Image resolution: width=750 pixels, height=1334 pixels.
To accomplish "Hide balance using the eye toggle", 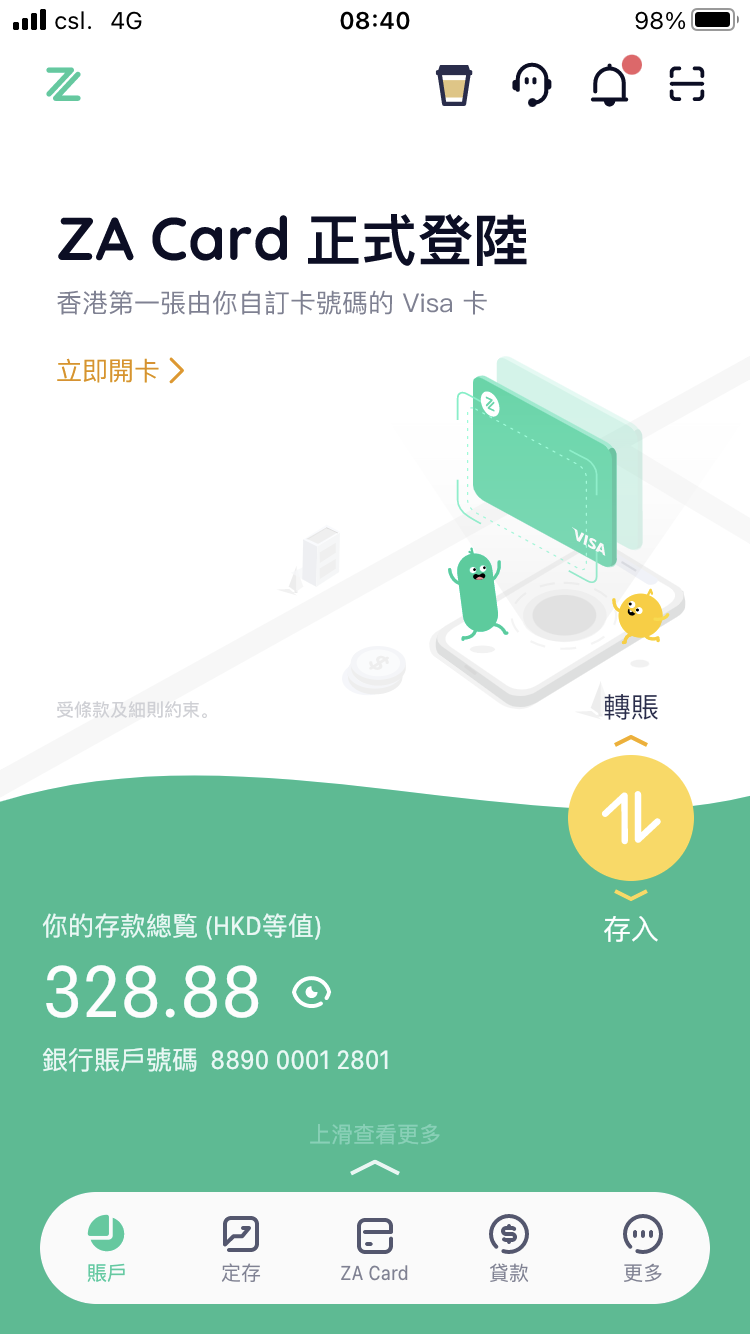I will (311, 991).
